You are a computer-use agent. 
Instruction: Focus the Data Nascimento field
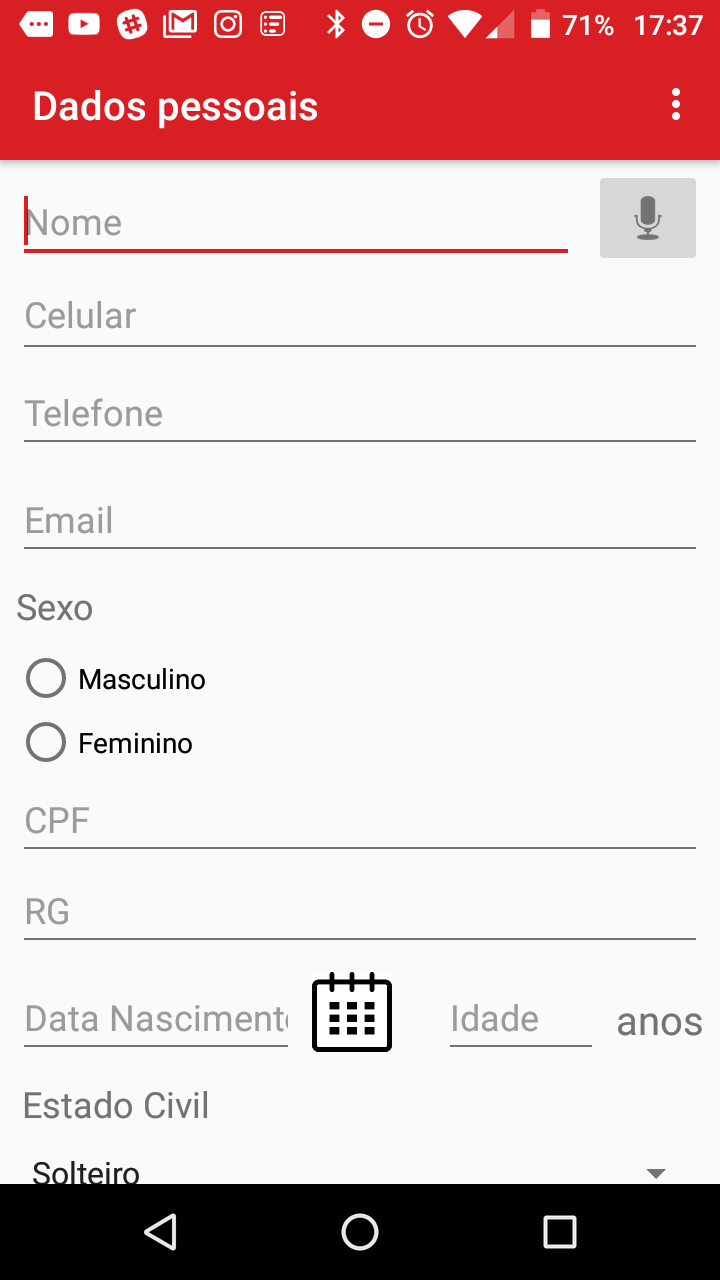pyautogui.click(x=156, y=1019)
